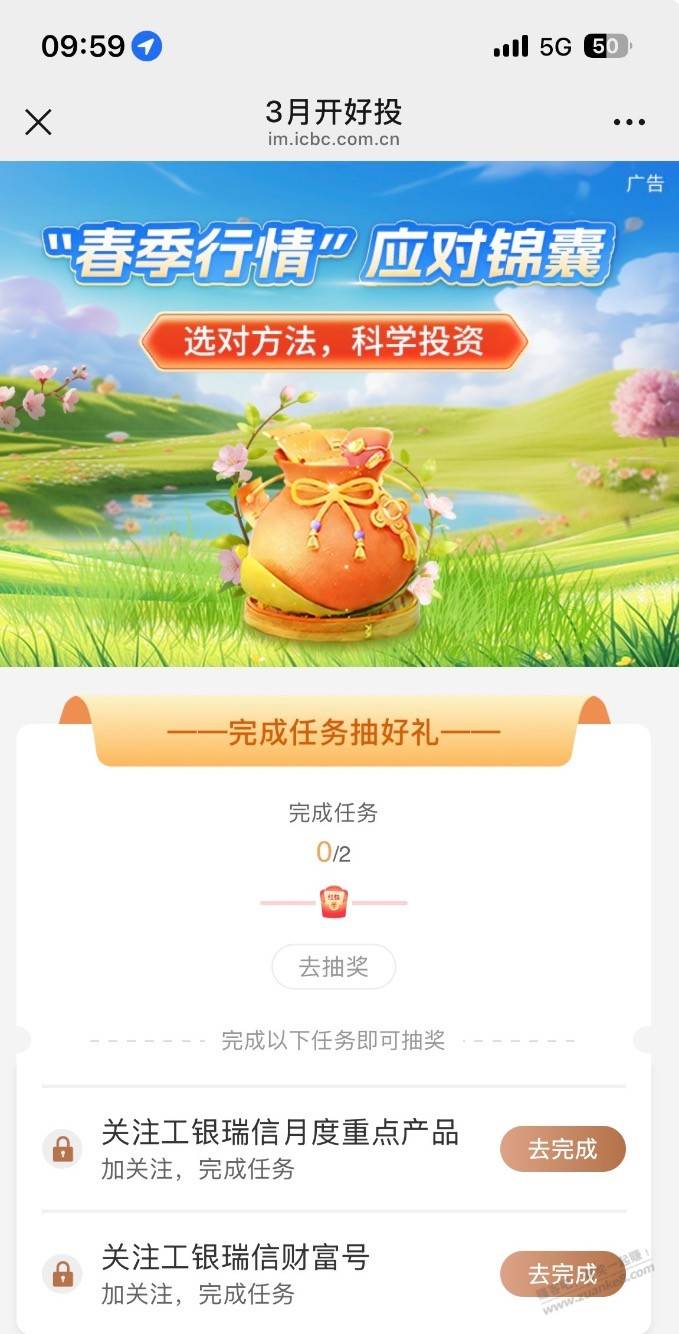
Task: Close the 3月开好投 page
Action: tap(38, 122)
